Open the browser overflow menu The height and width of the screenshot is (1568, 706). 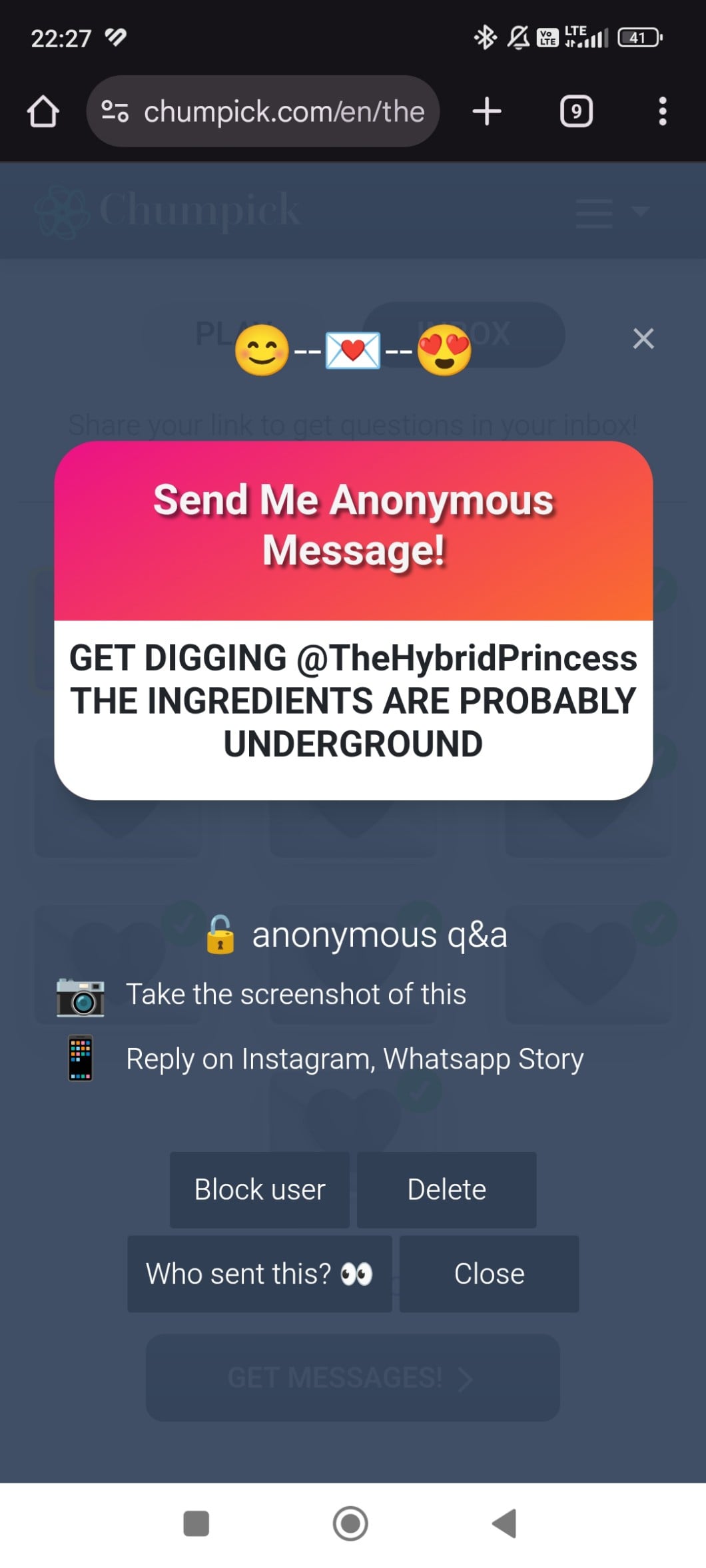pyautogui.click(x=662, y=111)
